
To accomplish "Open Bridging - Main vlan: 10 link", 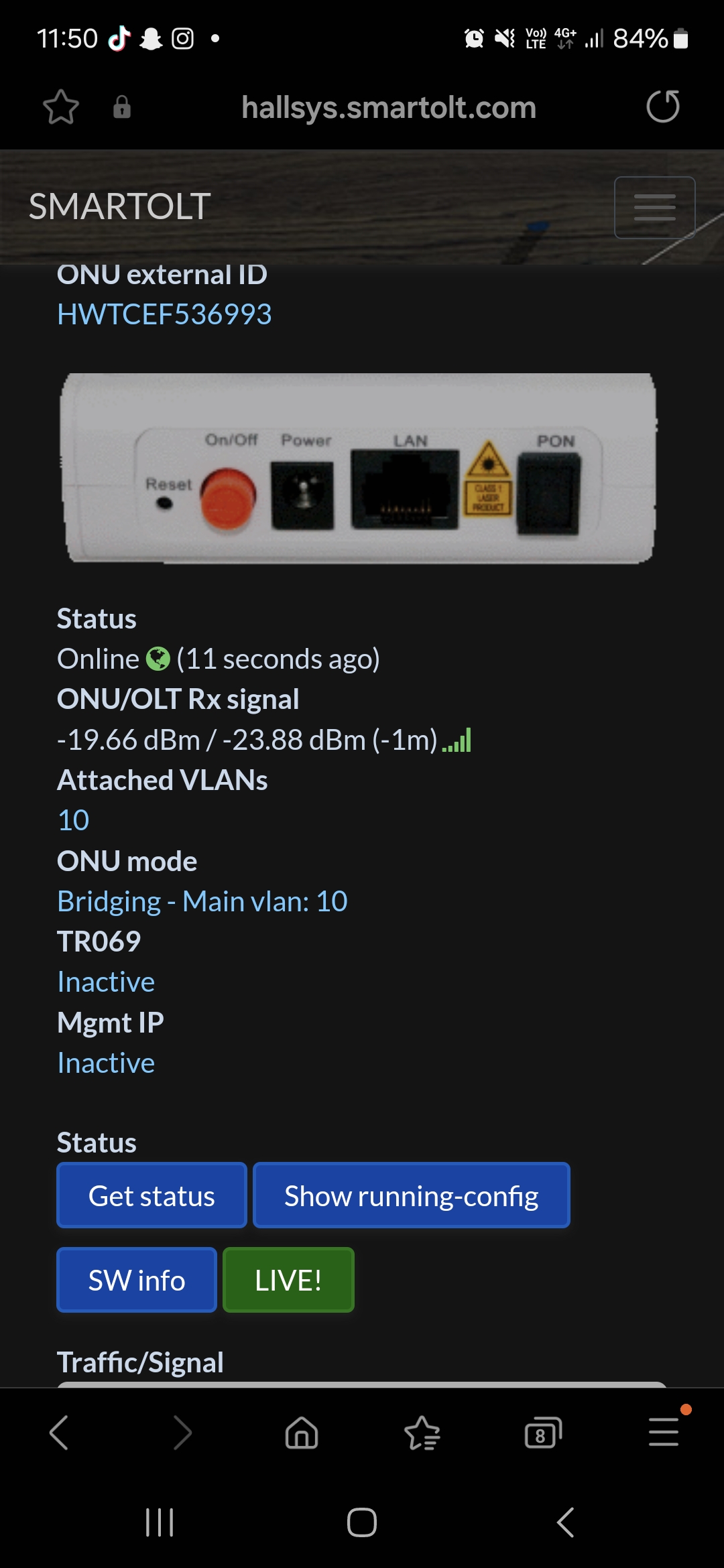I will click(202, 901).
